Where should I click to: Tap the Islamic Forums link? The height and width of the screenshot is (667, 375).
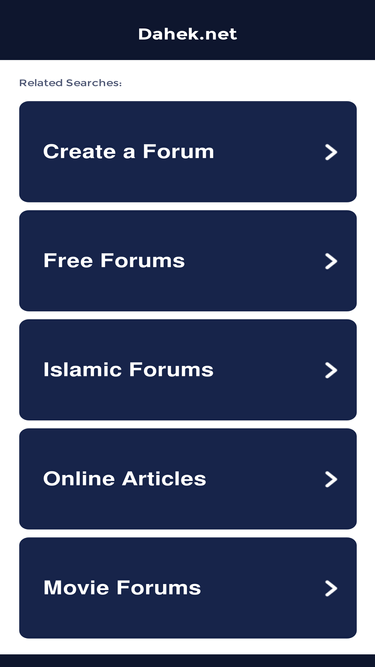[x=188, y=370]
